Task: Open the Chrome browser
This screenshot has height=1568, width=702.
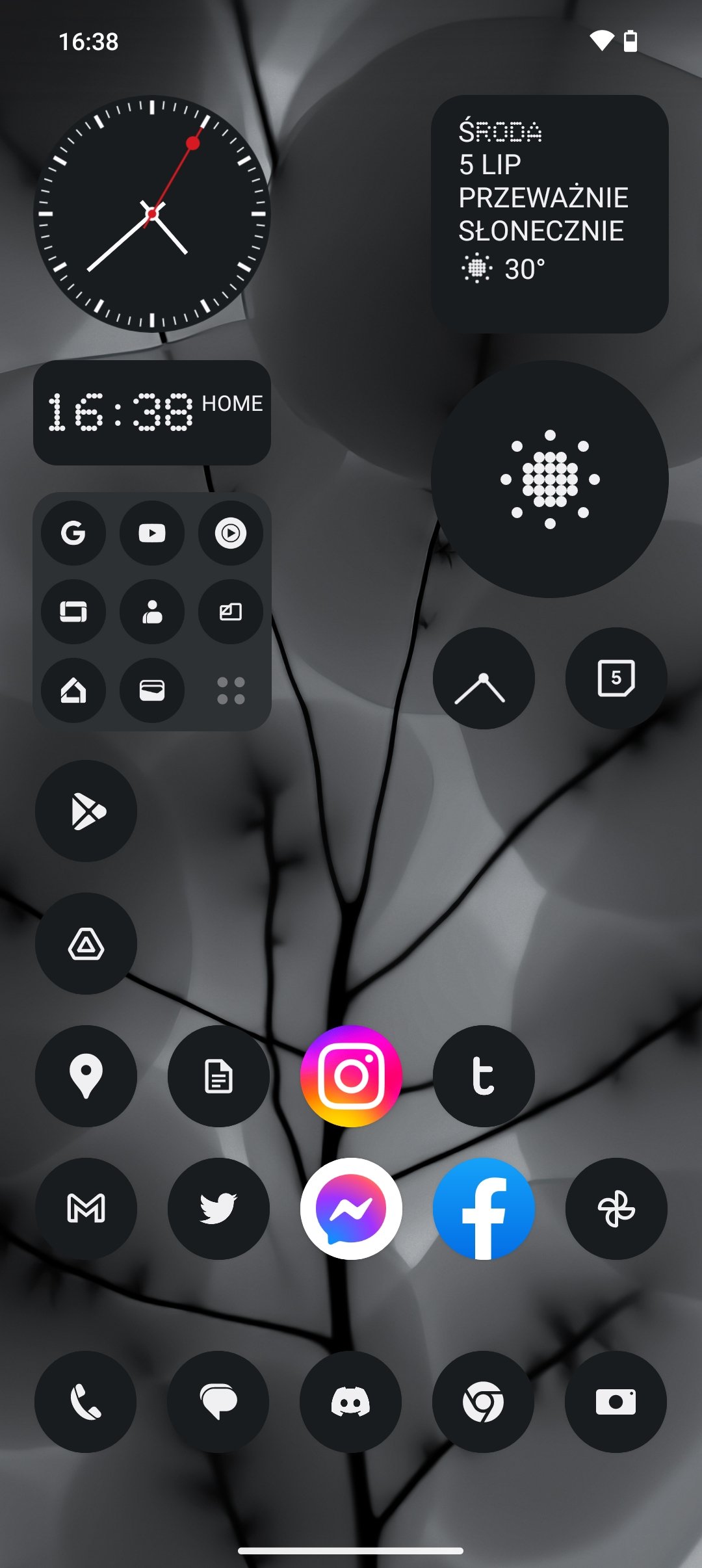Action: coord(484,1402)
